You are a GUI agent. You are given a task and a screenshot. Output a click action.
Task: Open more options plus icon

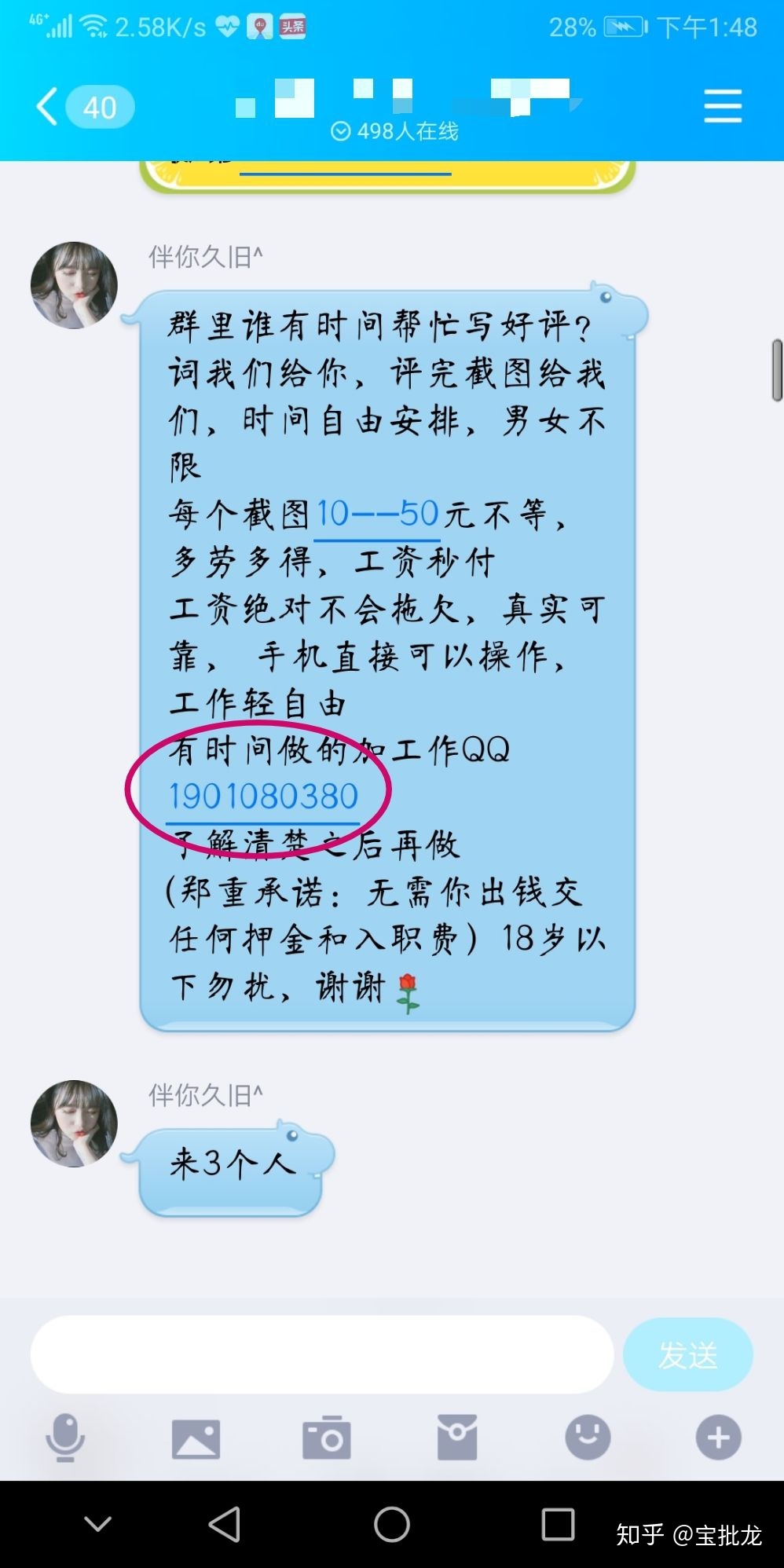click(x=718, y=1438)
